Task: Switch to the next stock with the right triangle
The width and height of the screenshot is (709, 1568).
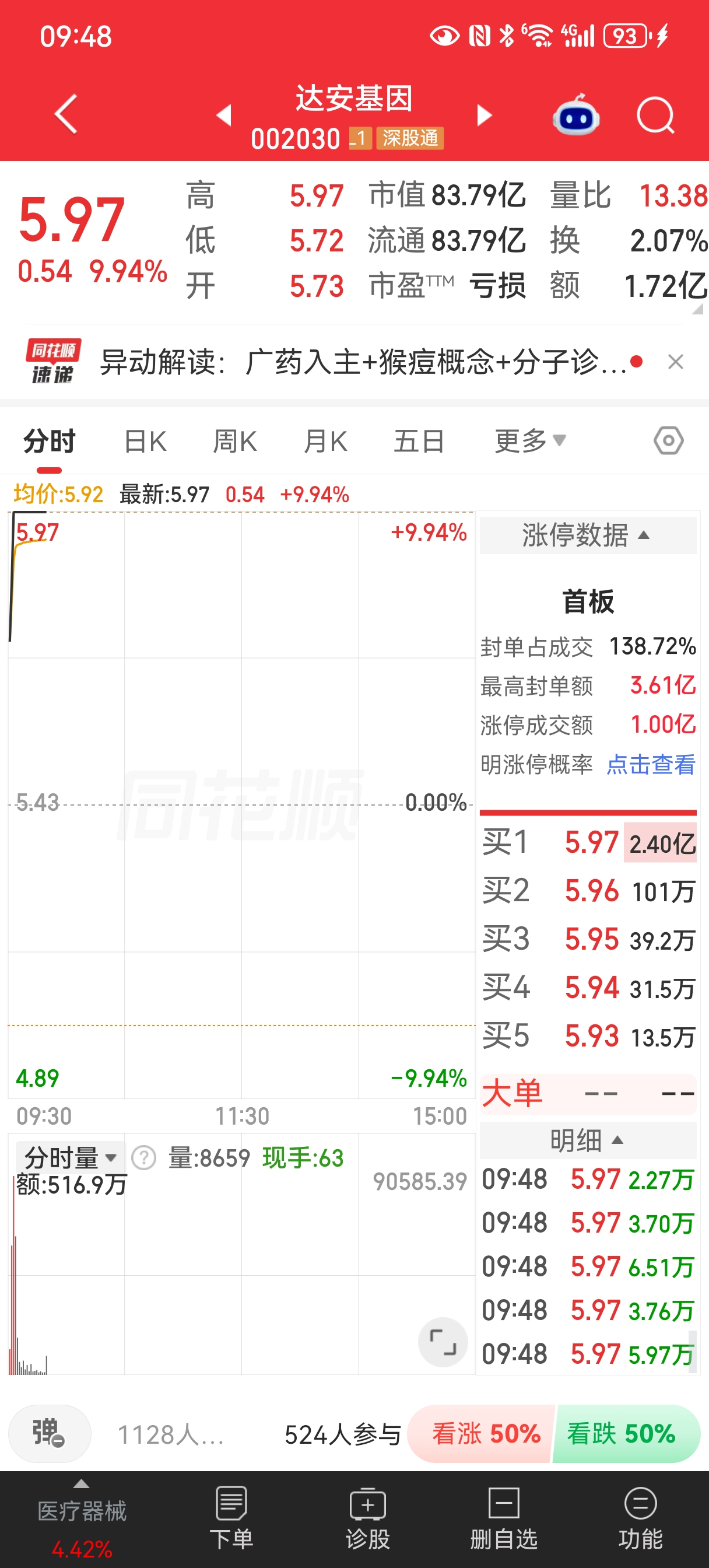Action: coord(484,114)
